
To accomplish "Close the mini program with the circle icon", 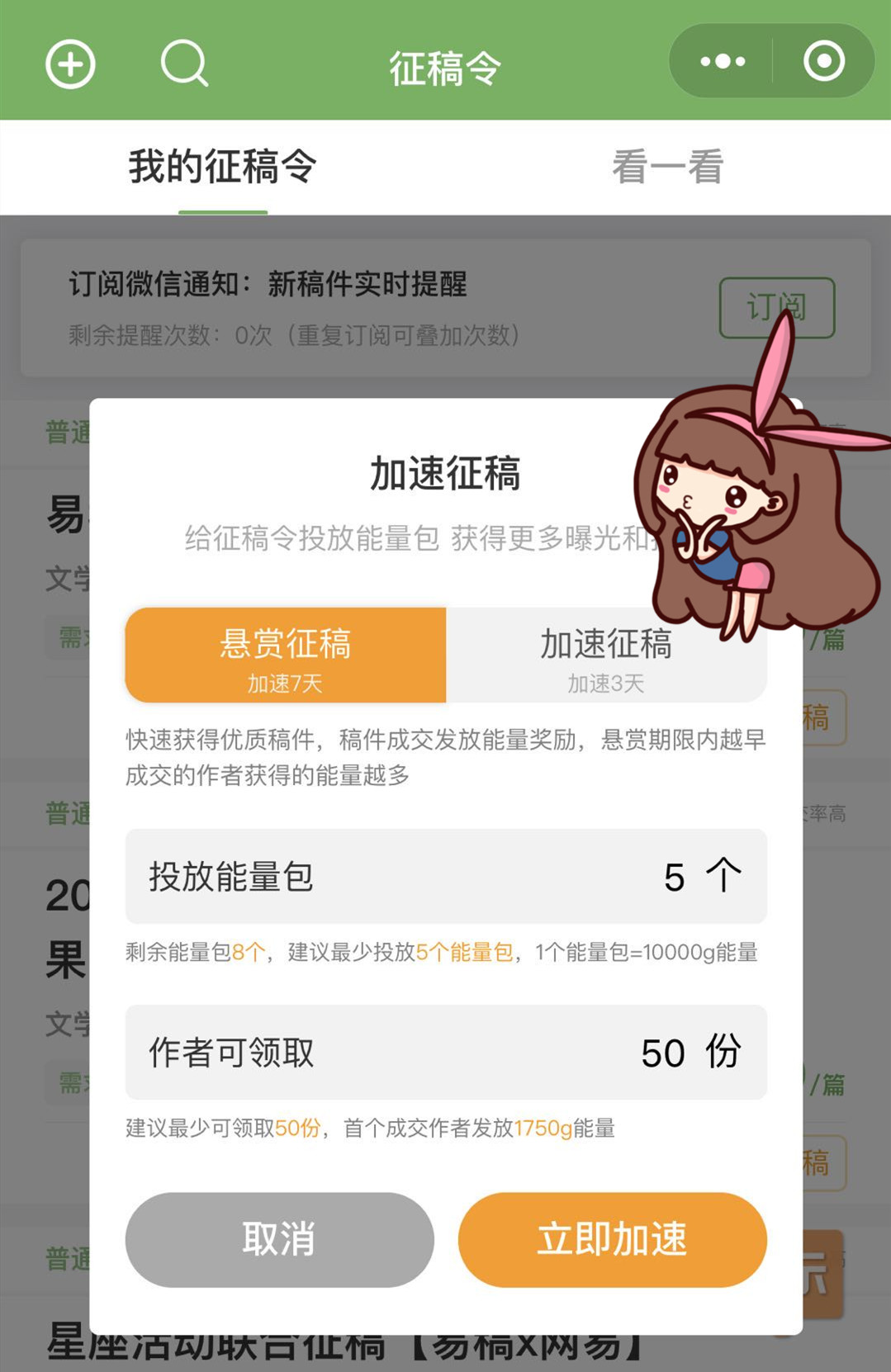I will click(x=823, y=61).
